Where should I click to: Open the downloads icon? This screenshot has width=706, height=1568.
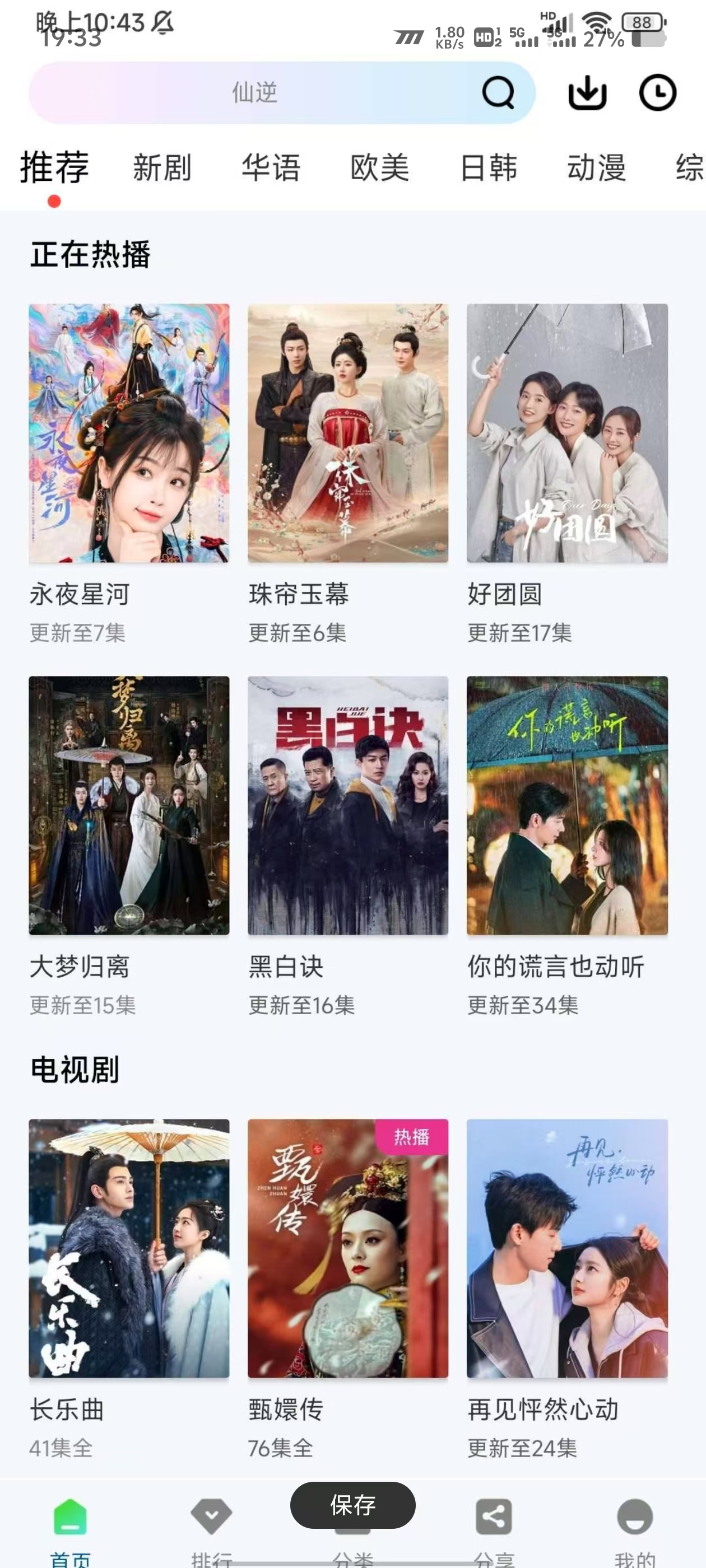[587, 93]
